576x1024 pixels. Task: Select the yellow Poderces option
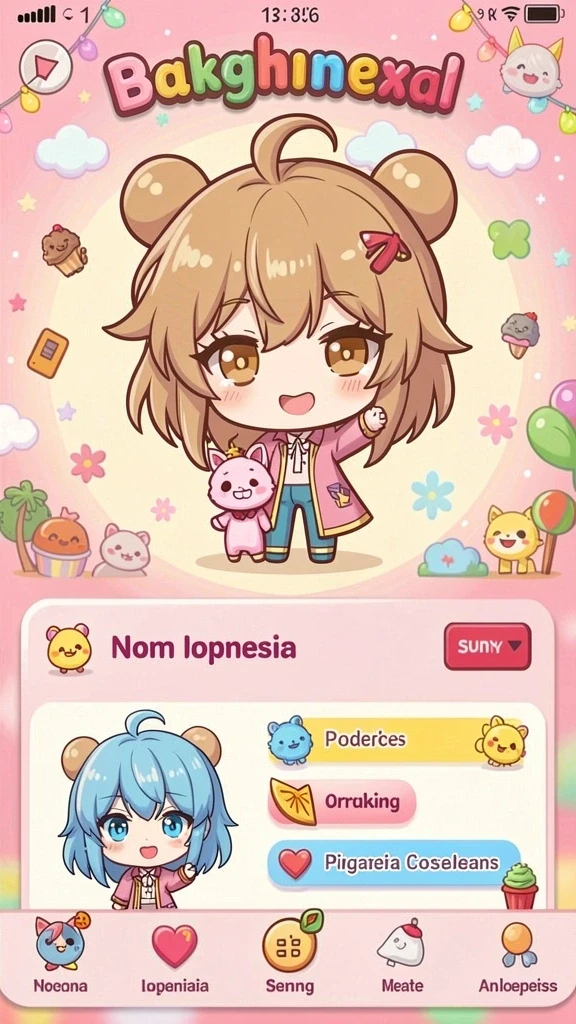pos(398,740)
